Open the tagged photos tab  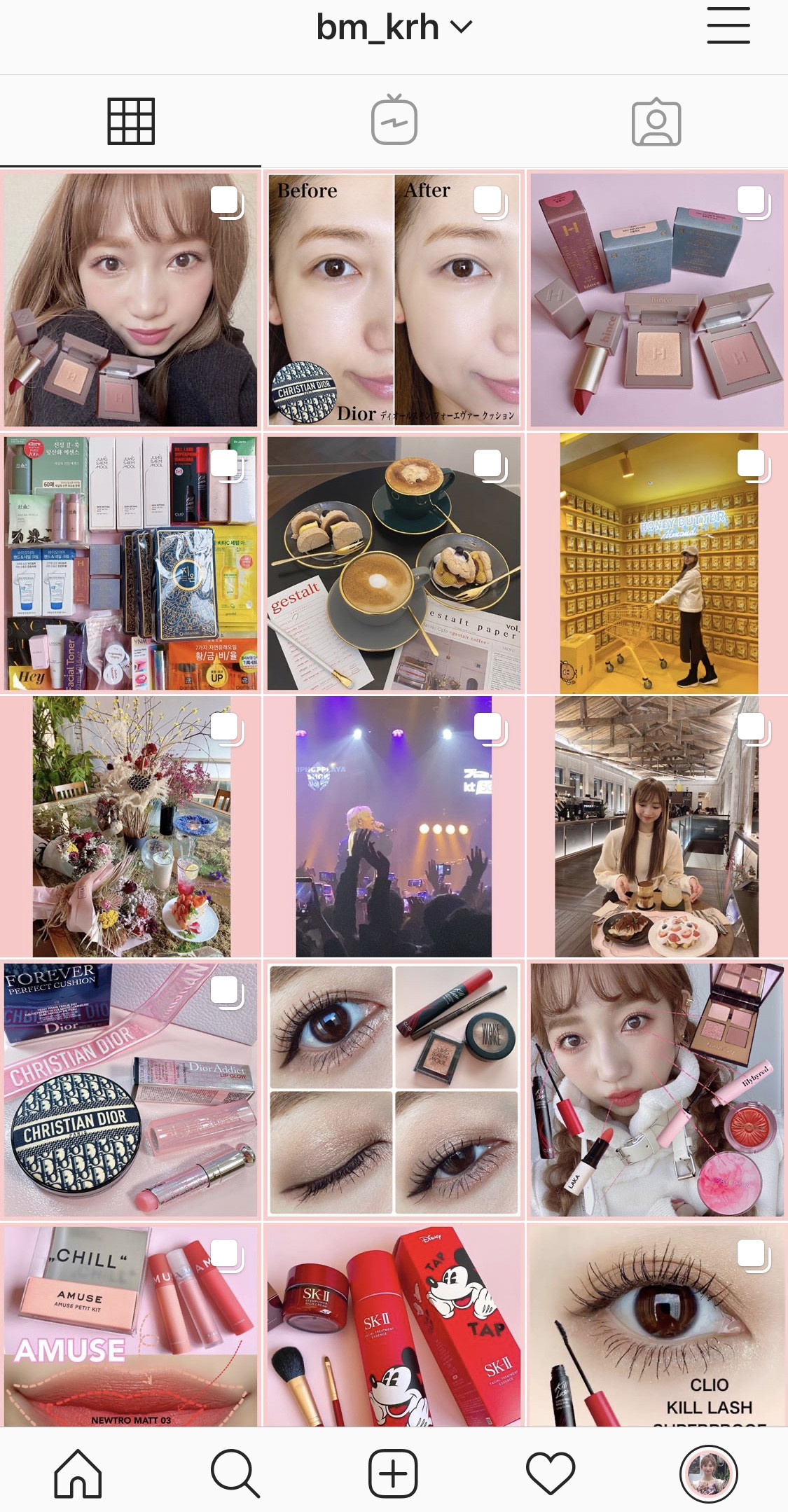[656, 120]
